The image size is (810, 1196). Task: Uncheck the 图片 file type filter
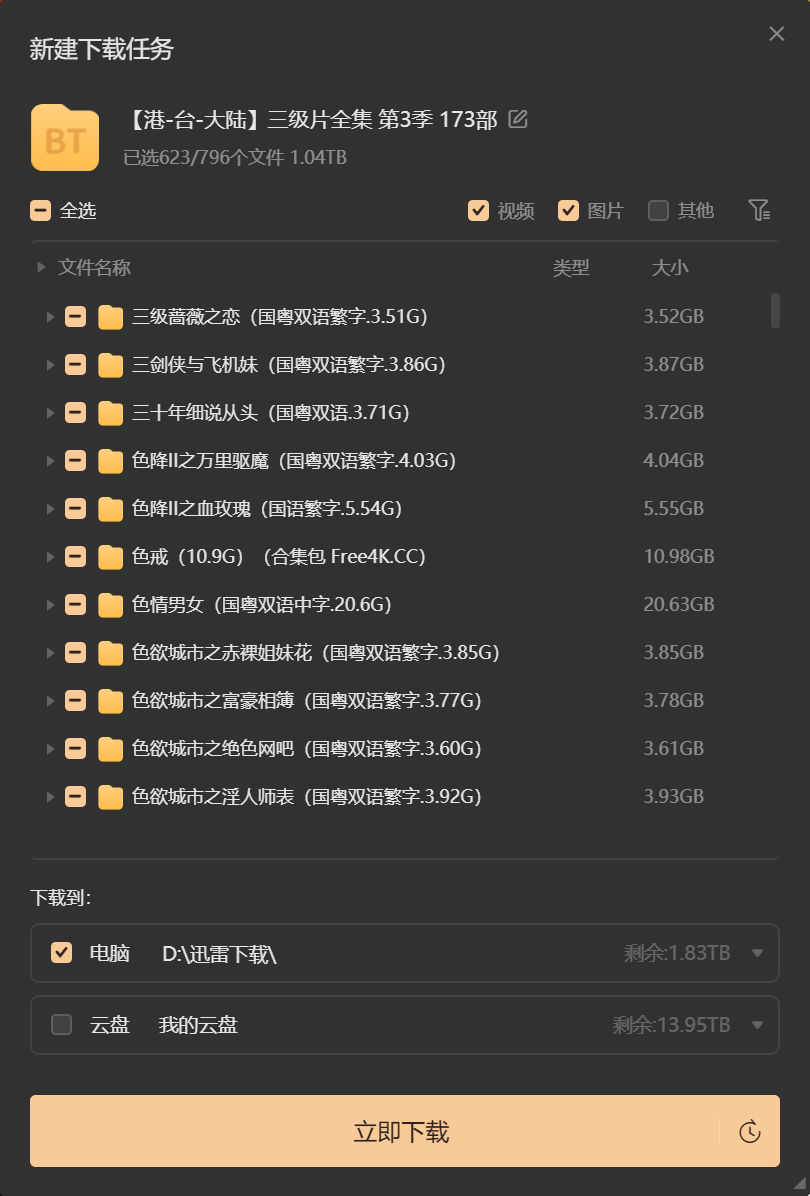pos(568,211)
